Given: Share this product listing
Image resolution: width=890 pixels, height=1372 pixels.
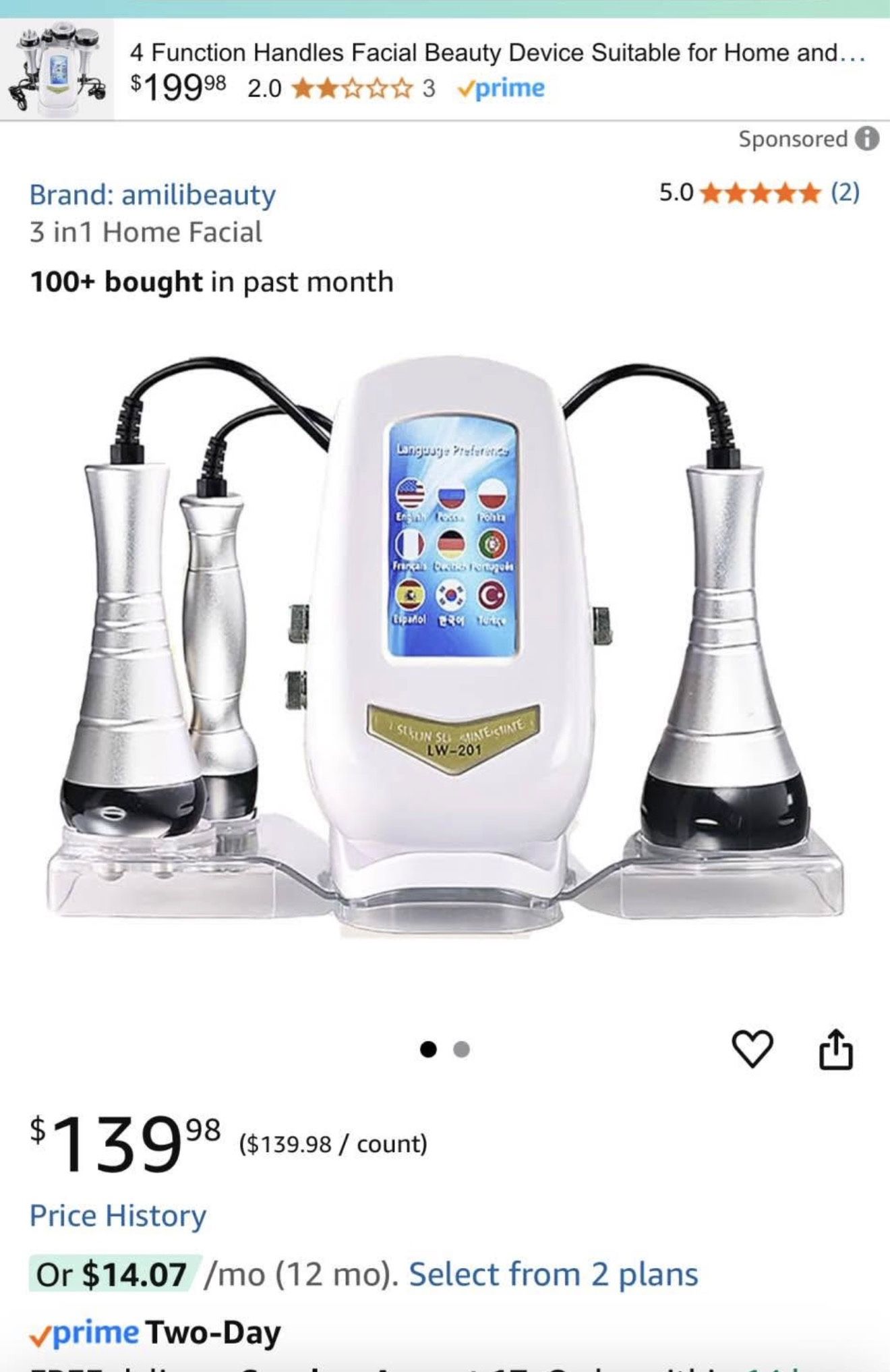Looking at the screenshot, I should (836, 1050).
